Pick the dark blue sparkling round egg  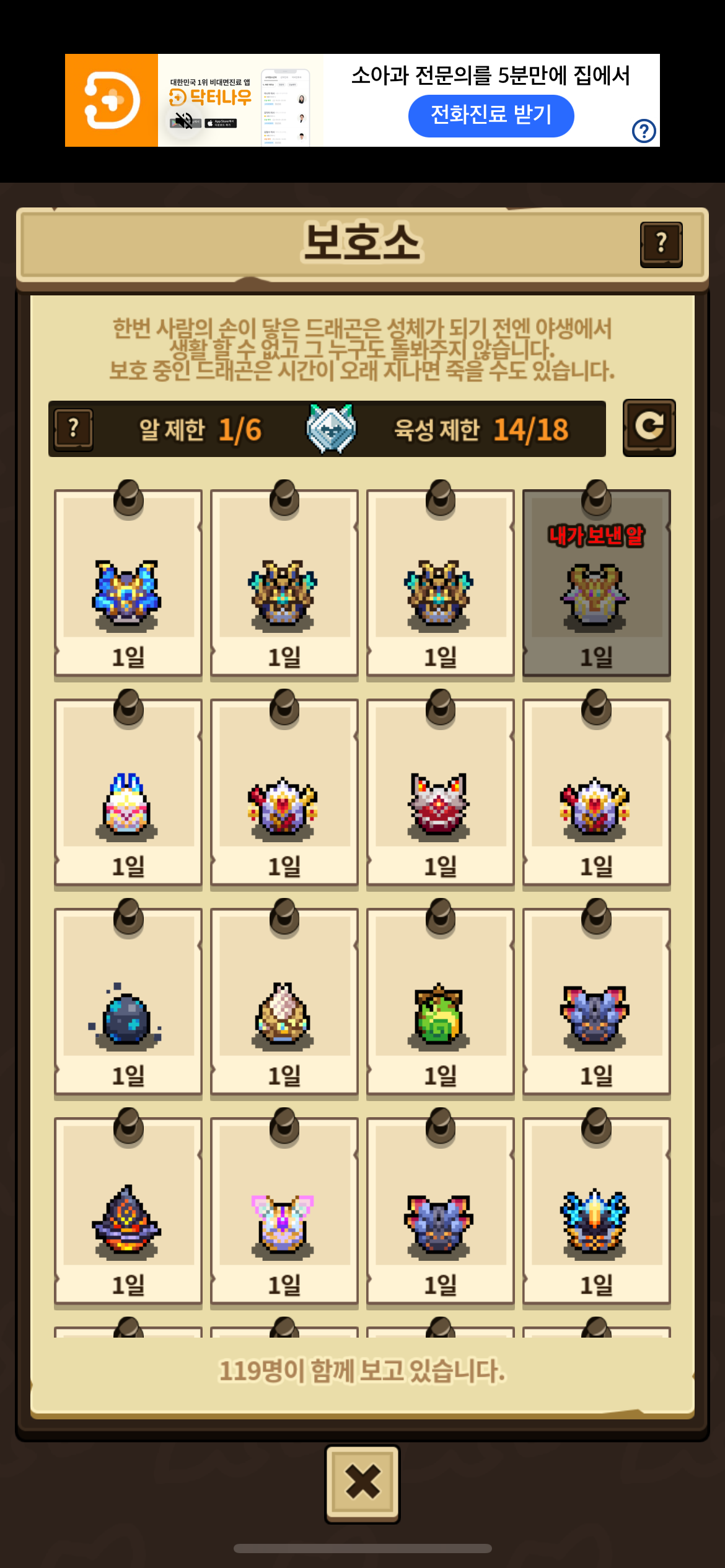pyautogui.click(x=128, y=1002)
